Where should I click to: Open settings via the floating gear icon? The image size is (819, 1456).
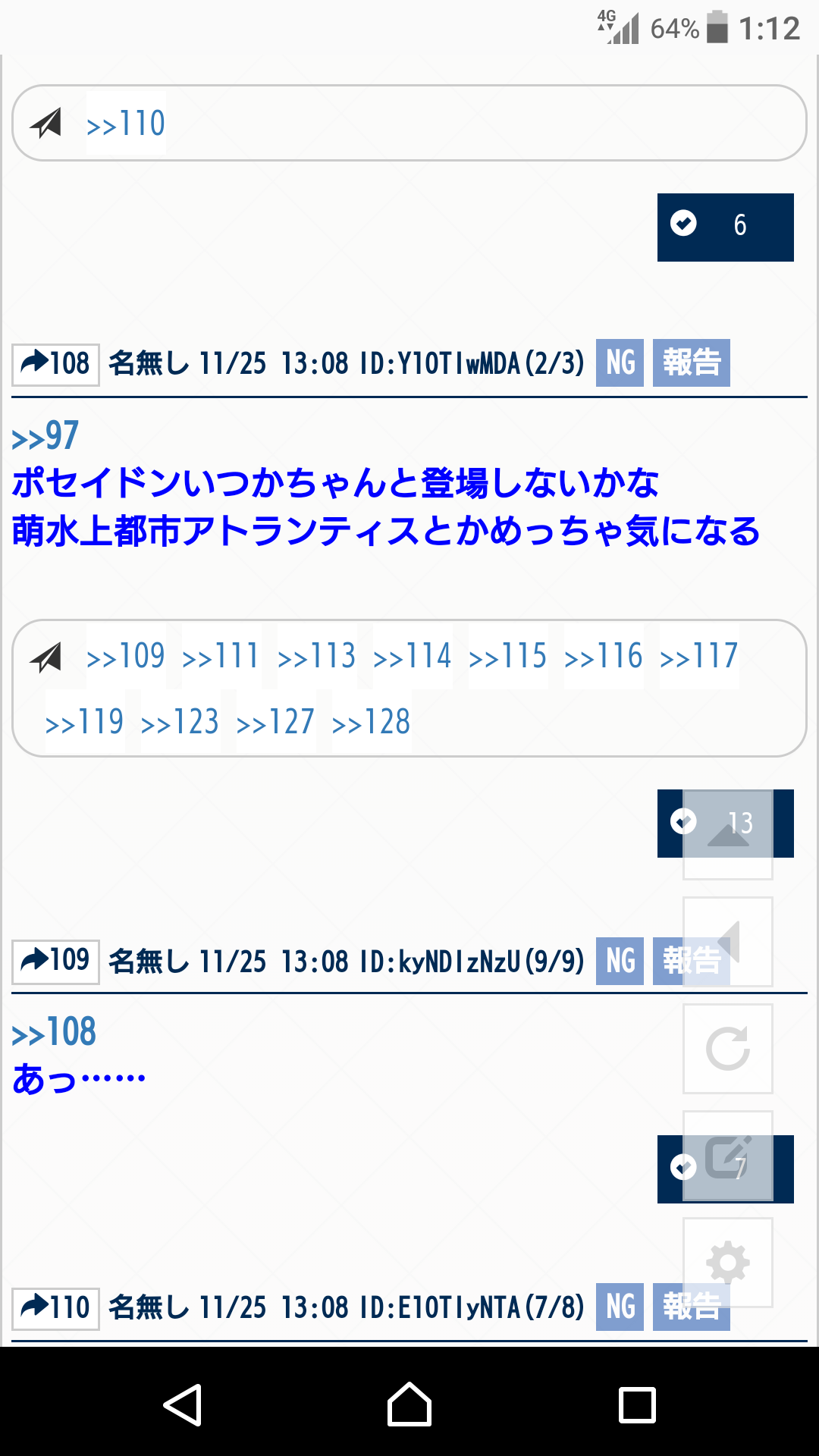728,1263
